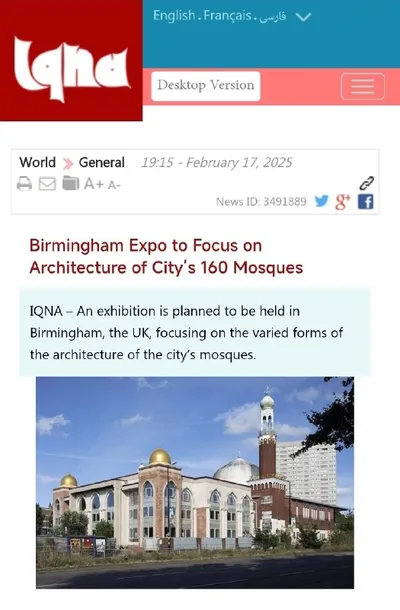The width and height of the screenshot is (400, 610).
Task: Go to IQNA homepage via logo
Action: (x=71, y=60)
